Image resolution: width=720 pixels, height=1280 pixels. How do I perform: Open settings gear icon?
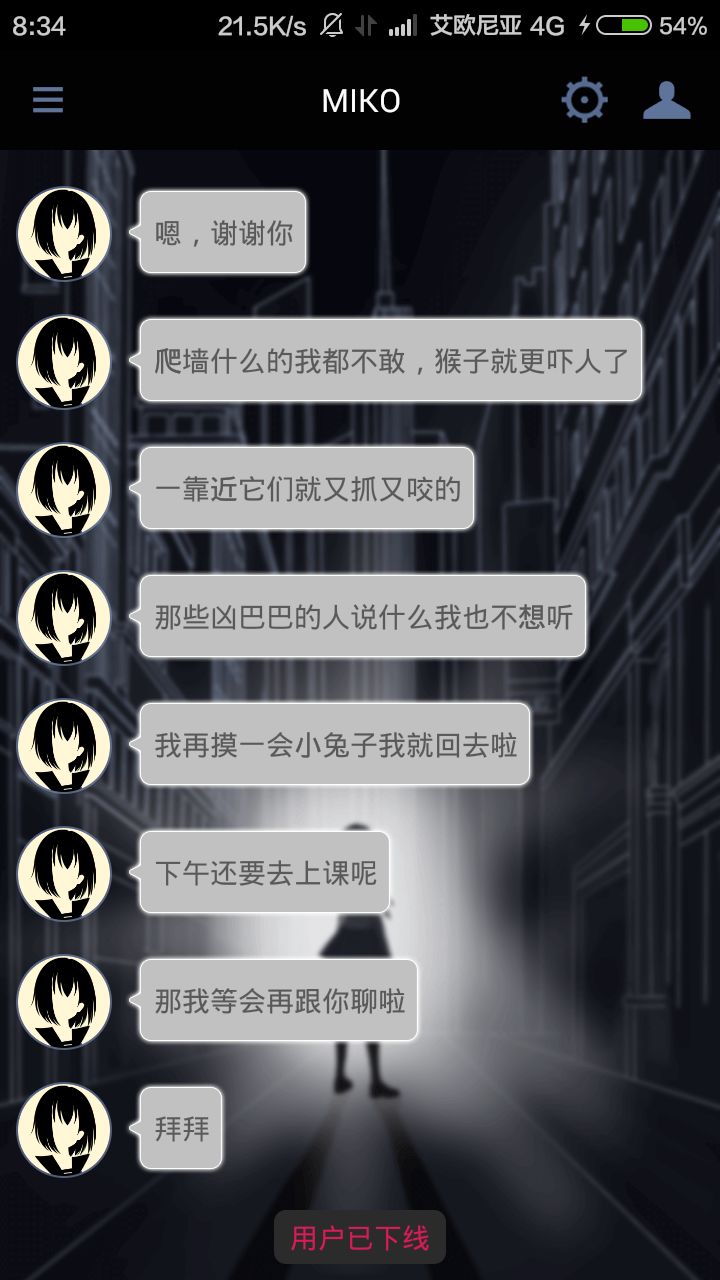[585, 100]
